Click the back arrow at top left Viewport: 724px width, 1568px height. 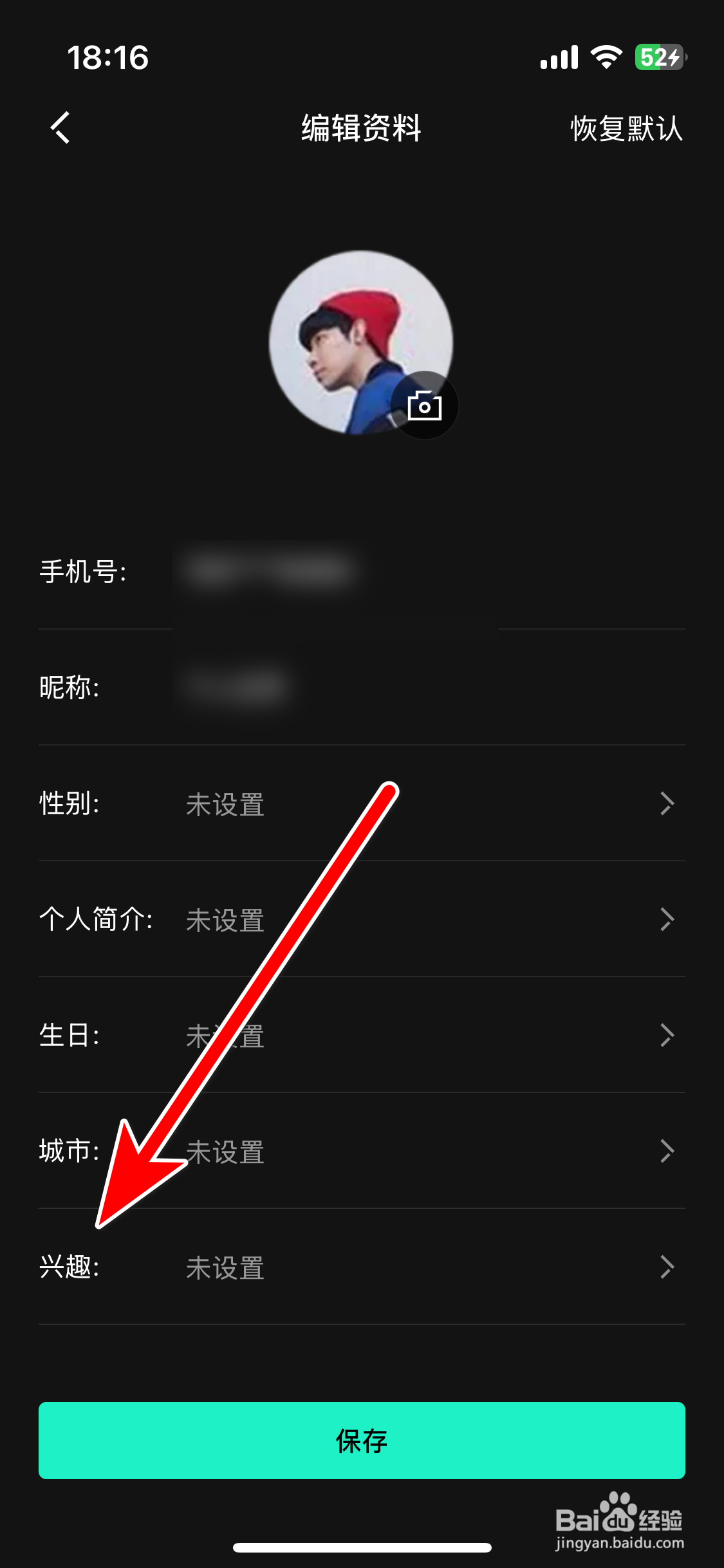pyautogui.click(x=59, y=129)
